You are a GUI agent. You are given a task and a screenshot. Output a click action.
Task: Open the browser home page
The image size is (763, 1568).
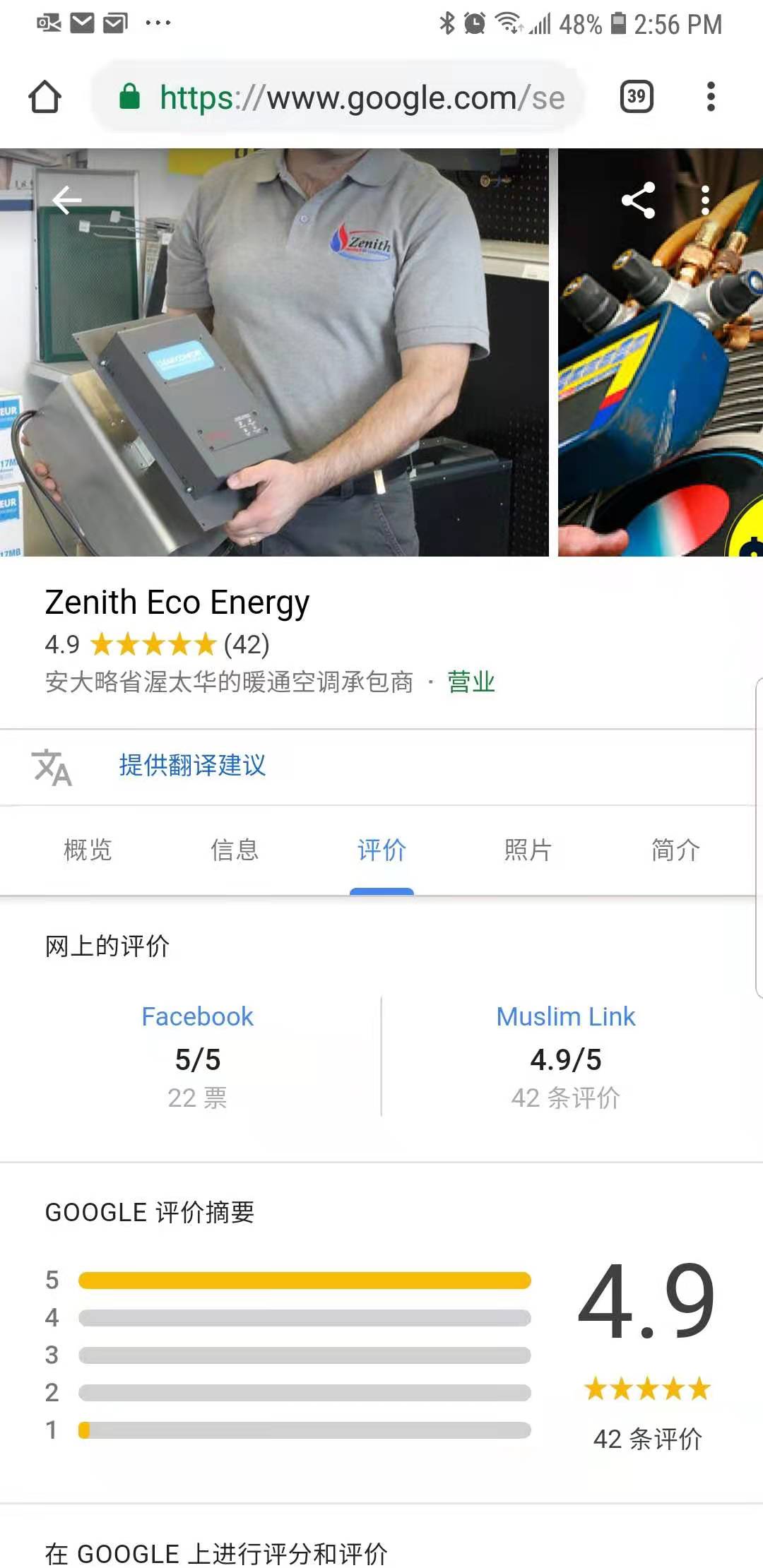pyautogui.click(x=45, y=97)
